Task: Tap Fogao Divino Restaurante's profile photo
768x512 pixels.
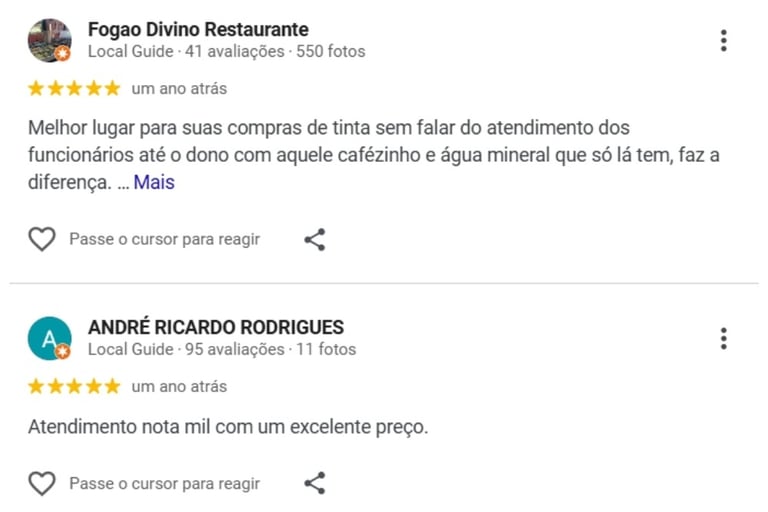Action: 49,40
